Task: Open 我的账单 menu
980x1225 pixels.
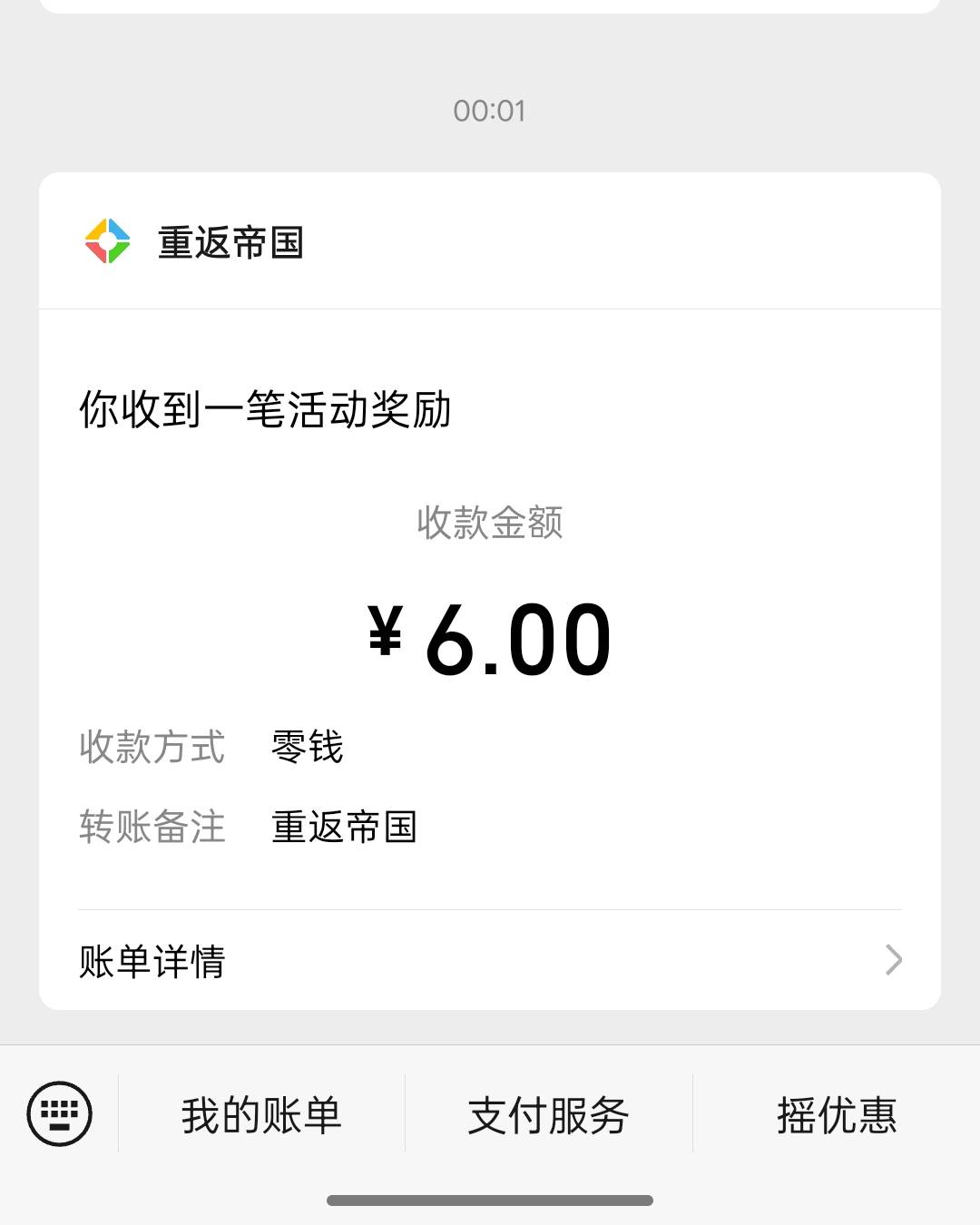Action: [x=261, y=1114]
